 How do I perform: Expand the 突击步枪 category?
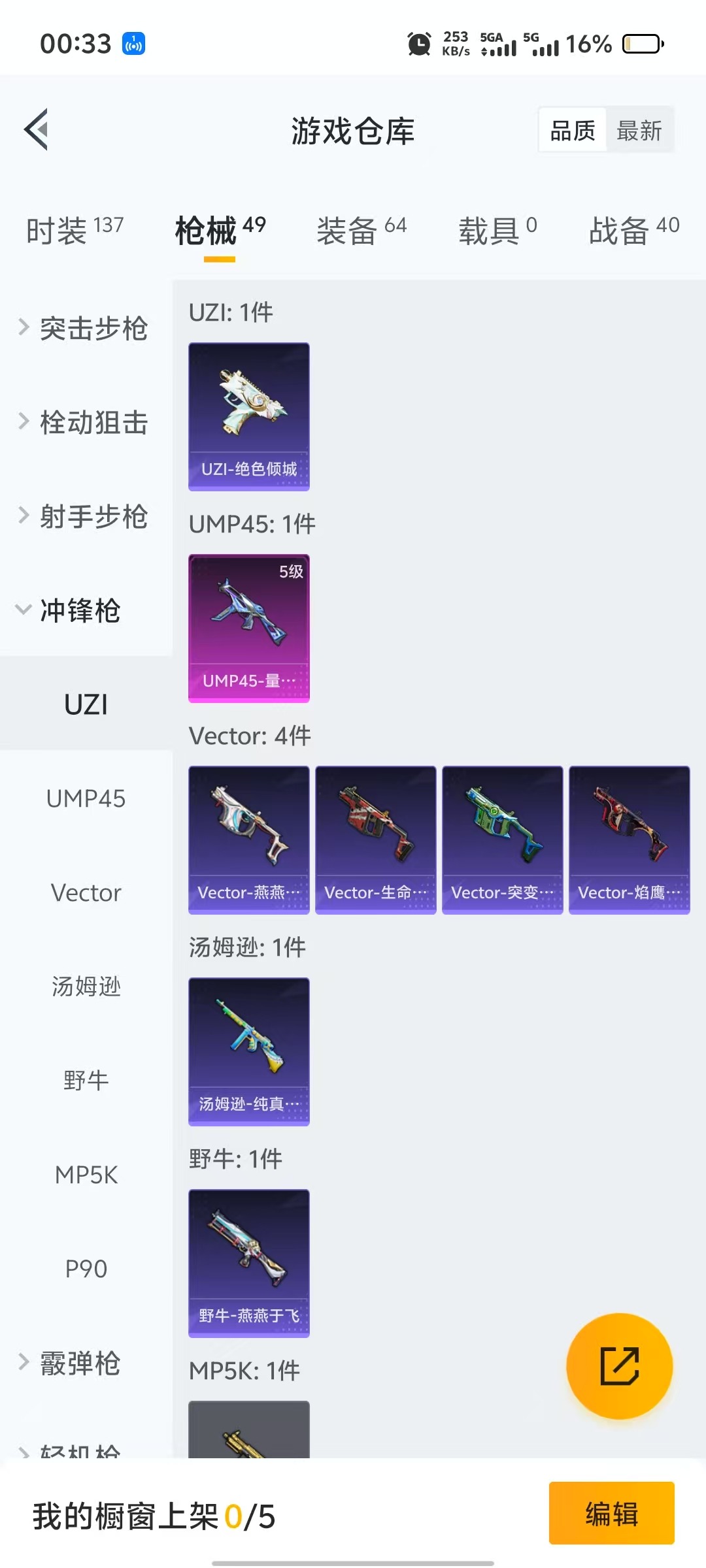click(x=85, y=328)
